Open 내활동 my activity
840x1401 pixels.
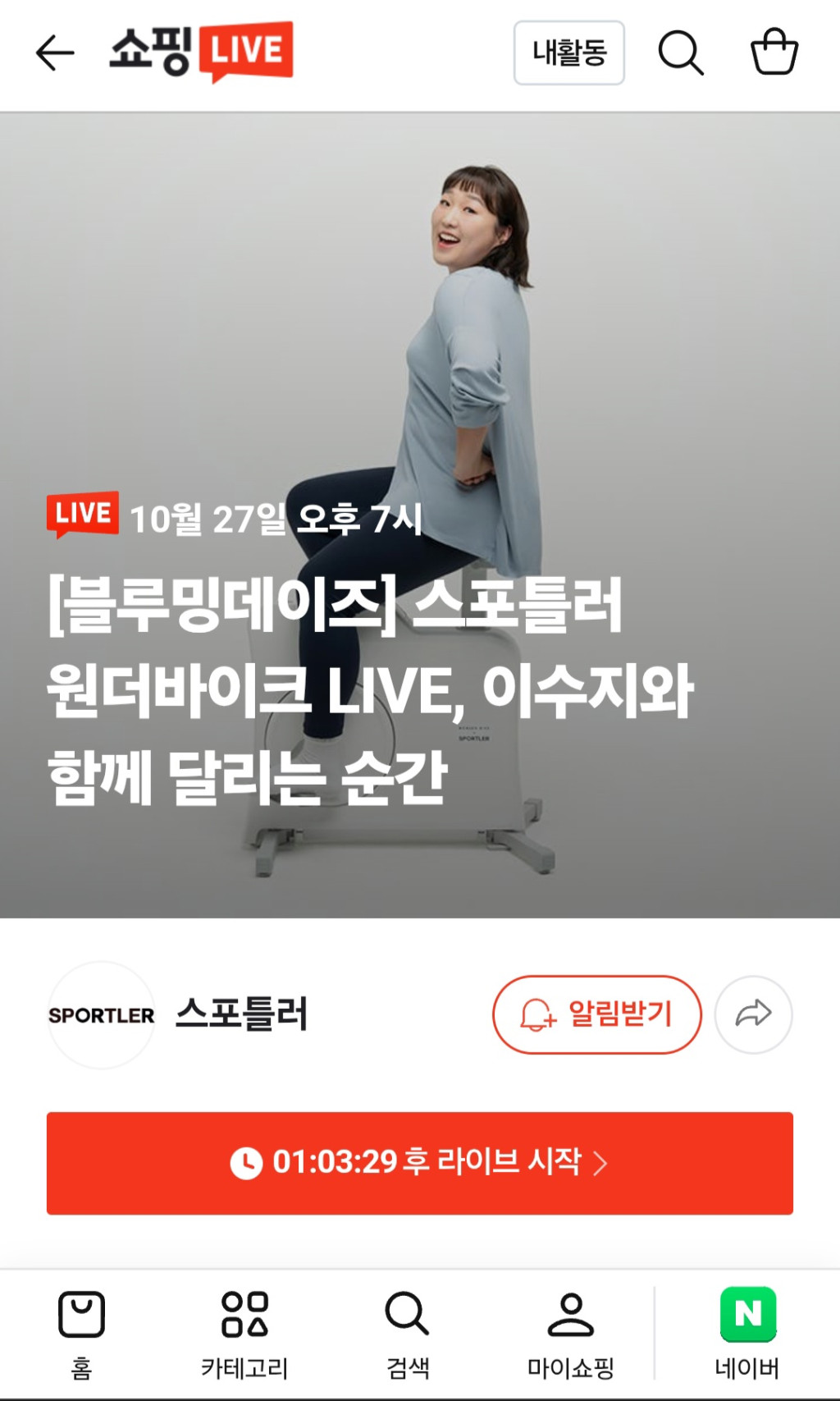568,53
